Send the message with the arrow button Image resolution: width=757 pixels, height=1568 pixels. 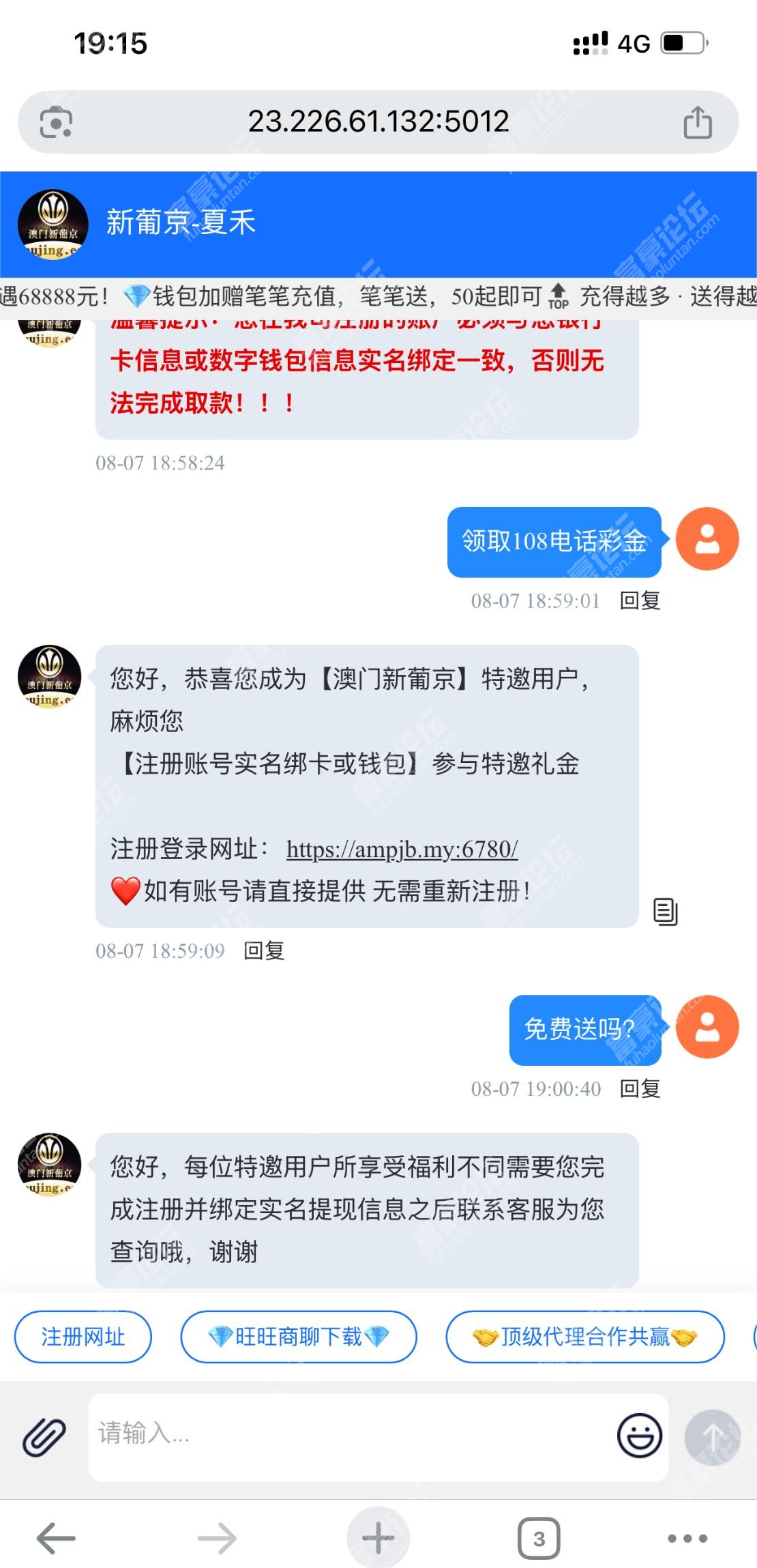(x=713, y=1437)
